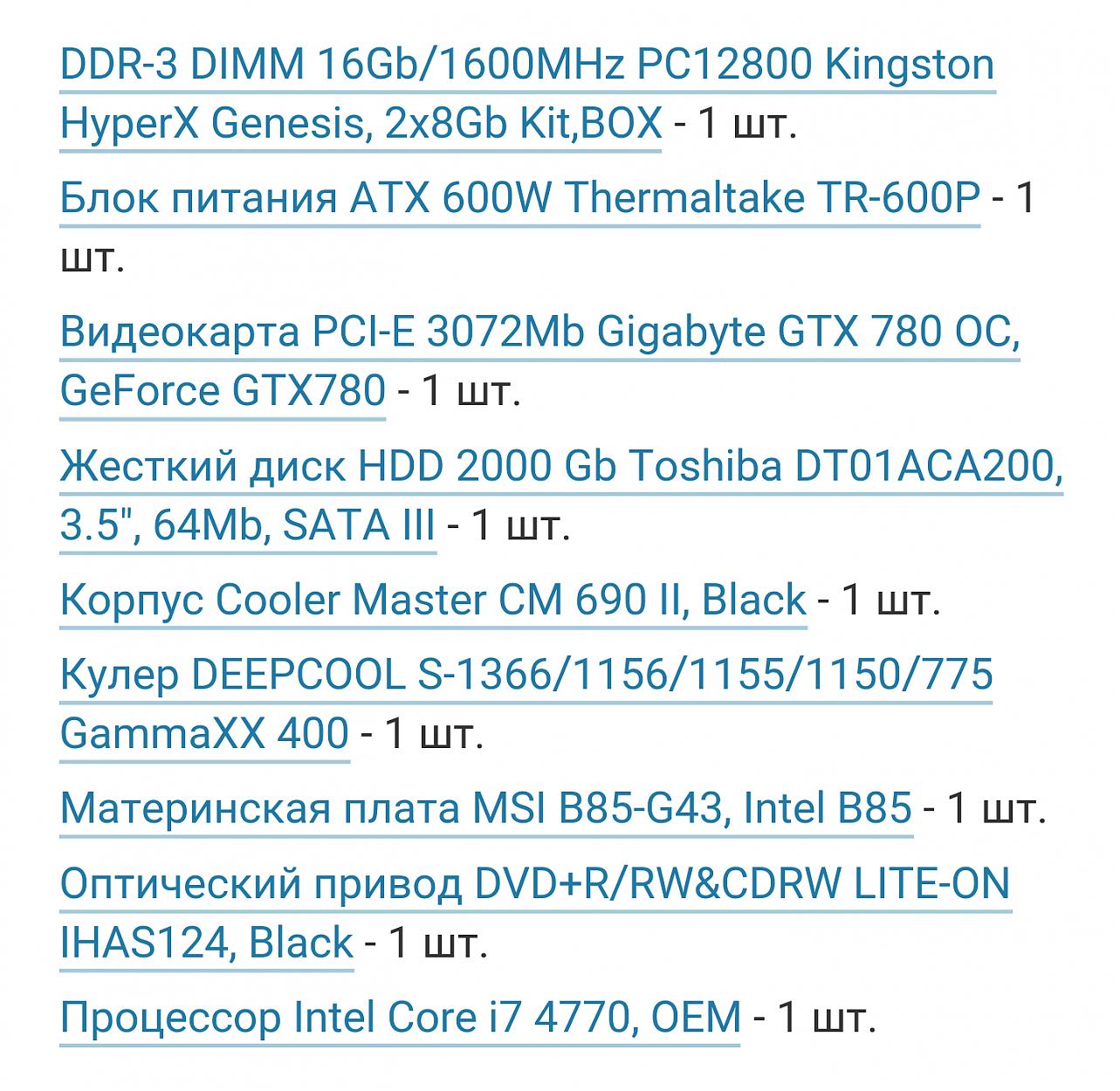Screen dimensions: 1120x1091
Task: View the Gigabyte GTX 780 OC video card
Action: pos(539,332)
